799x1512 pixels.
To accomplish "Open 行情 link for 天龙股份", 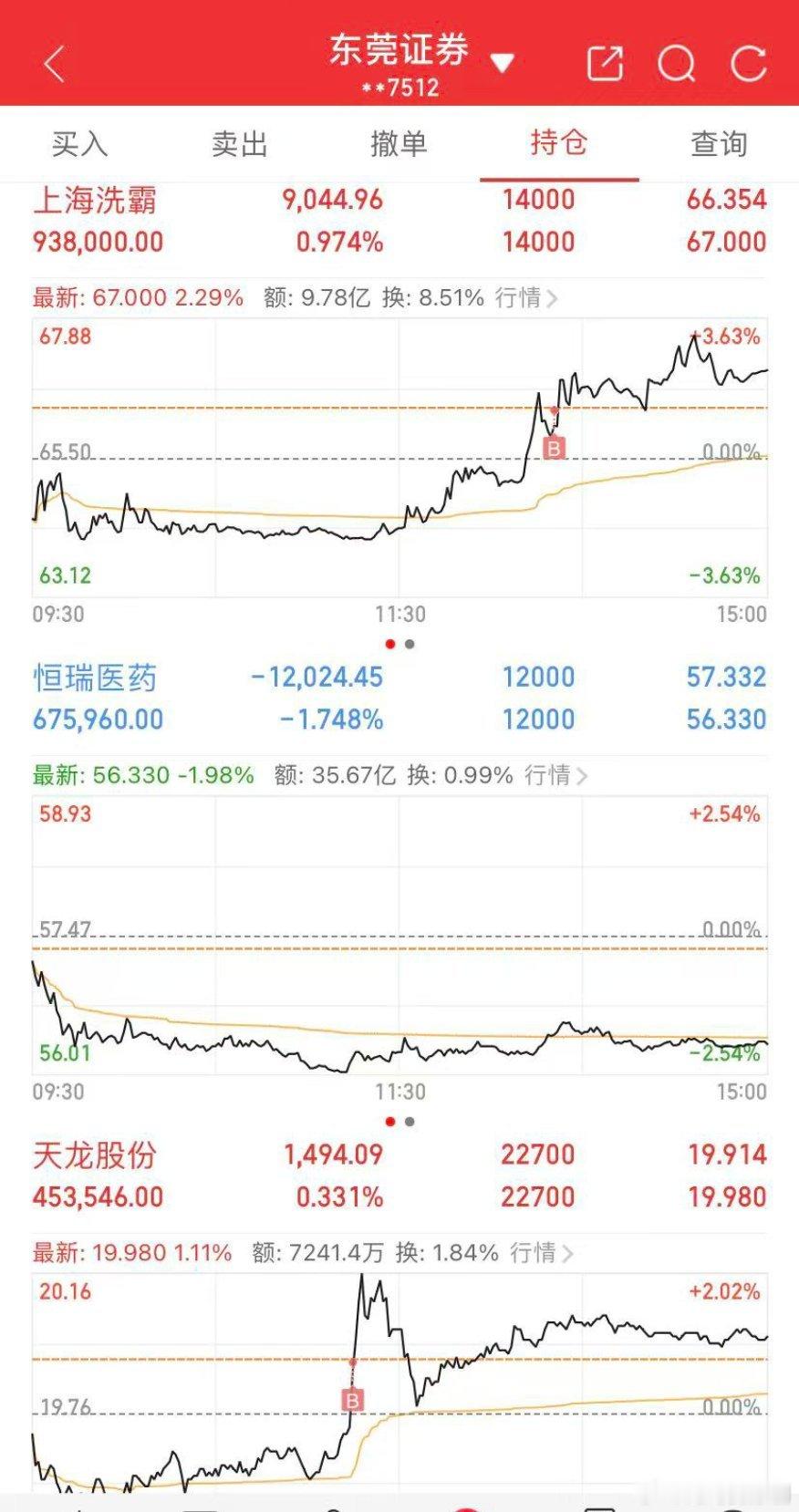I will (x=541, y=1253).
